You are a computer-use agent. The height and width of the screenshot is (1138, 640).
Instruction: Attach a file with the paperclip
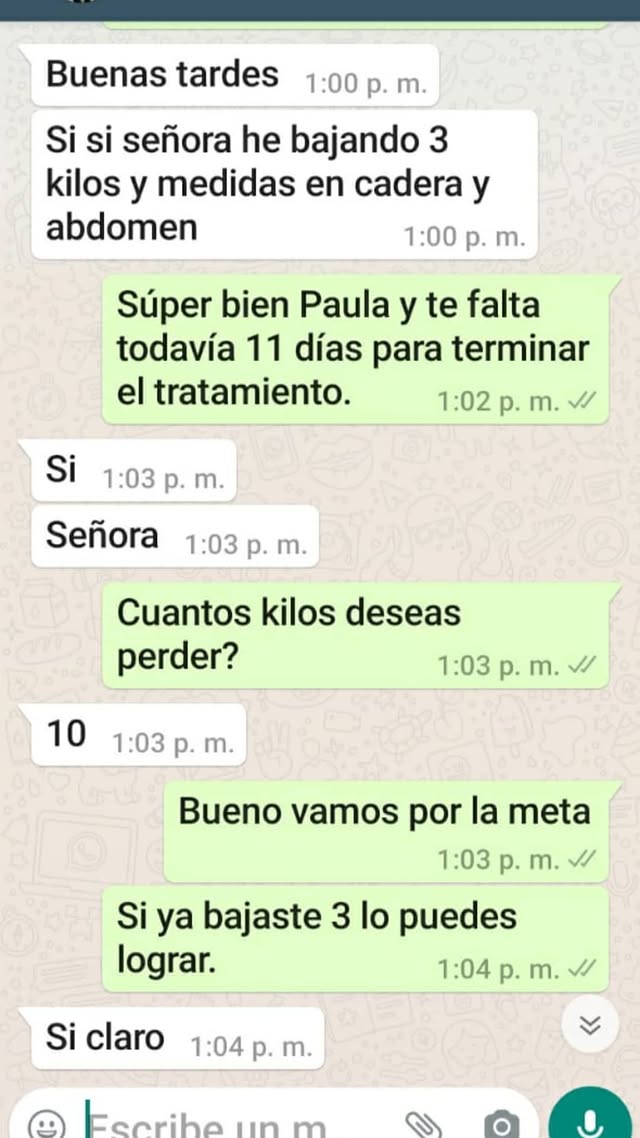point(426,1124)
